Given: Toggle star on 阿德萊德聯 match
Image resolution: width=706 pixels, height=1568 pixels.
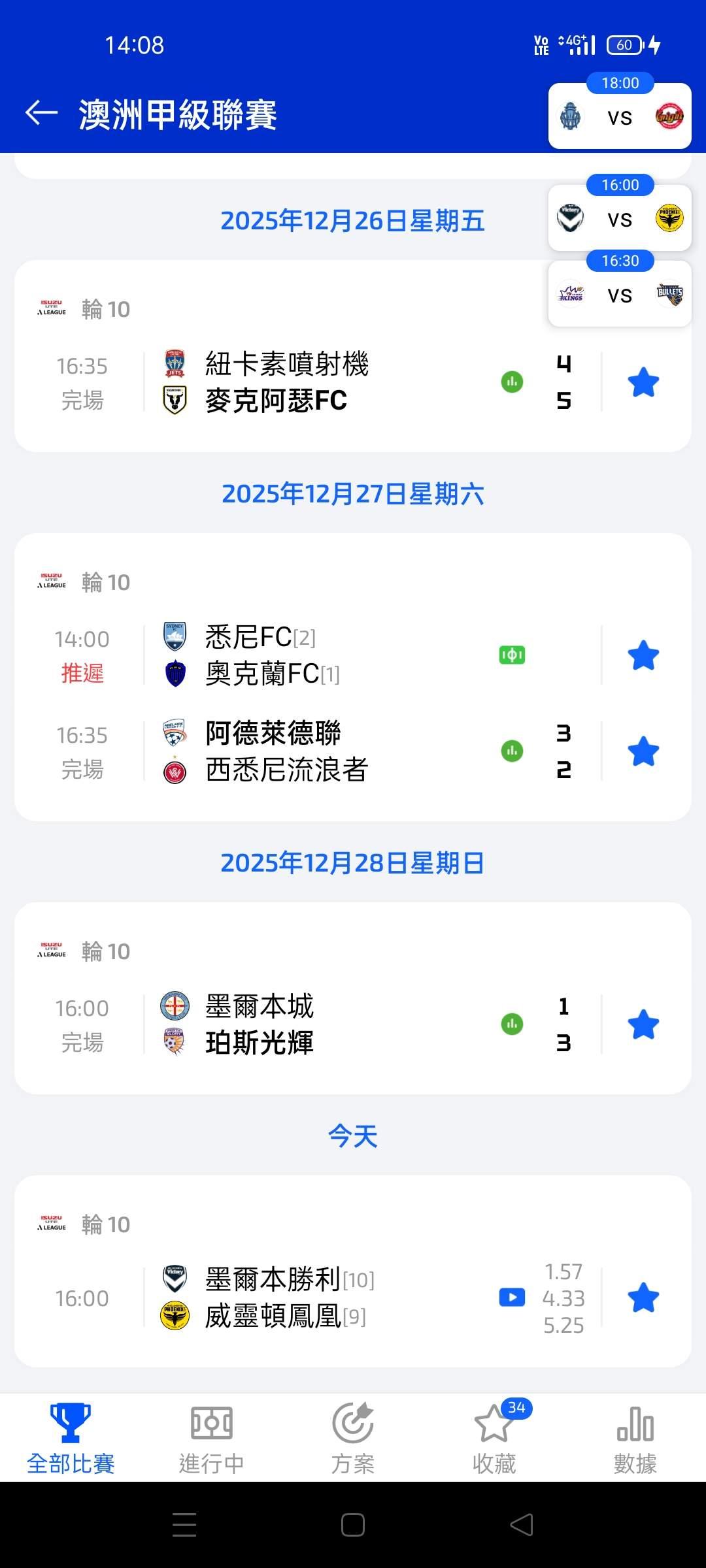Looking at the screenshot, I should [x=643, y=752].
